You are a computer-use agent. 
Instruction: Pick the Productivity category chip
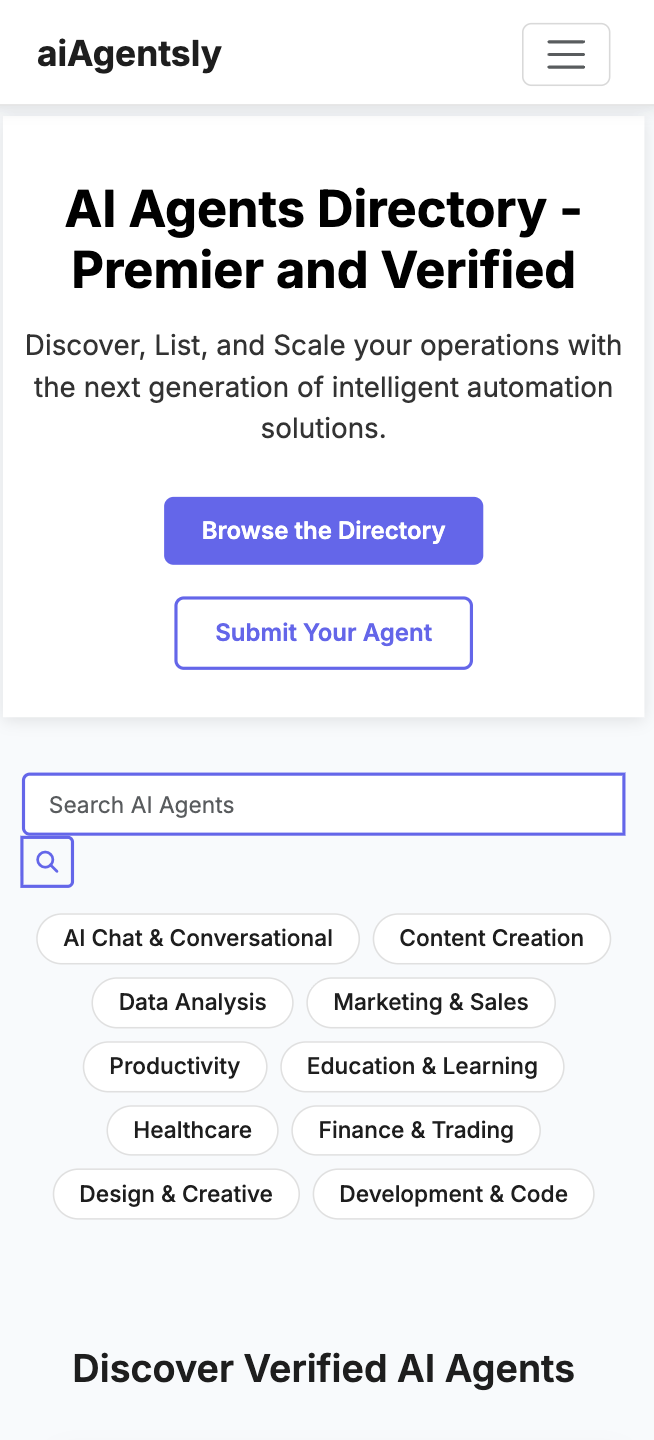point(175,1066)
